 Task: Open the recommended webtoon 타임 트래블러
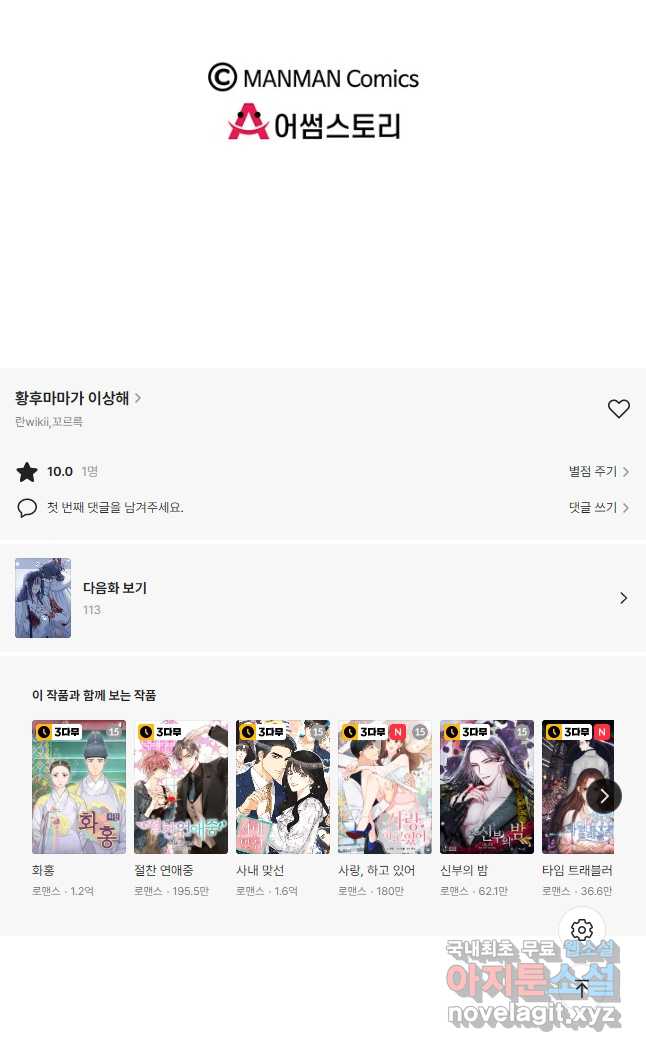tap(577, 787)
